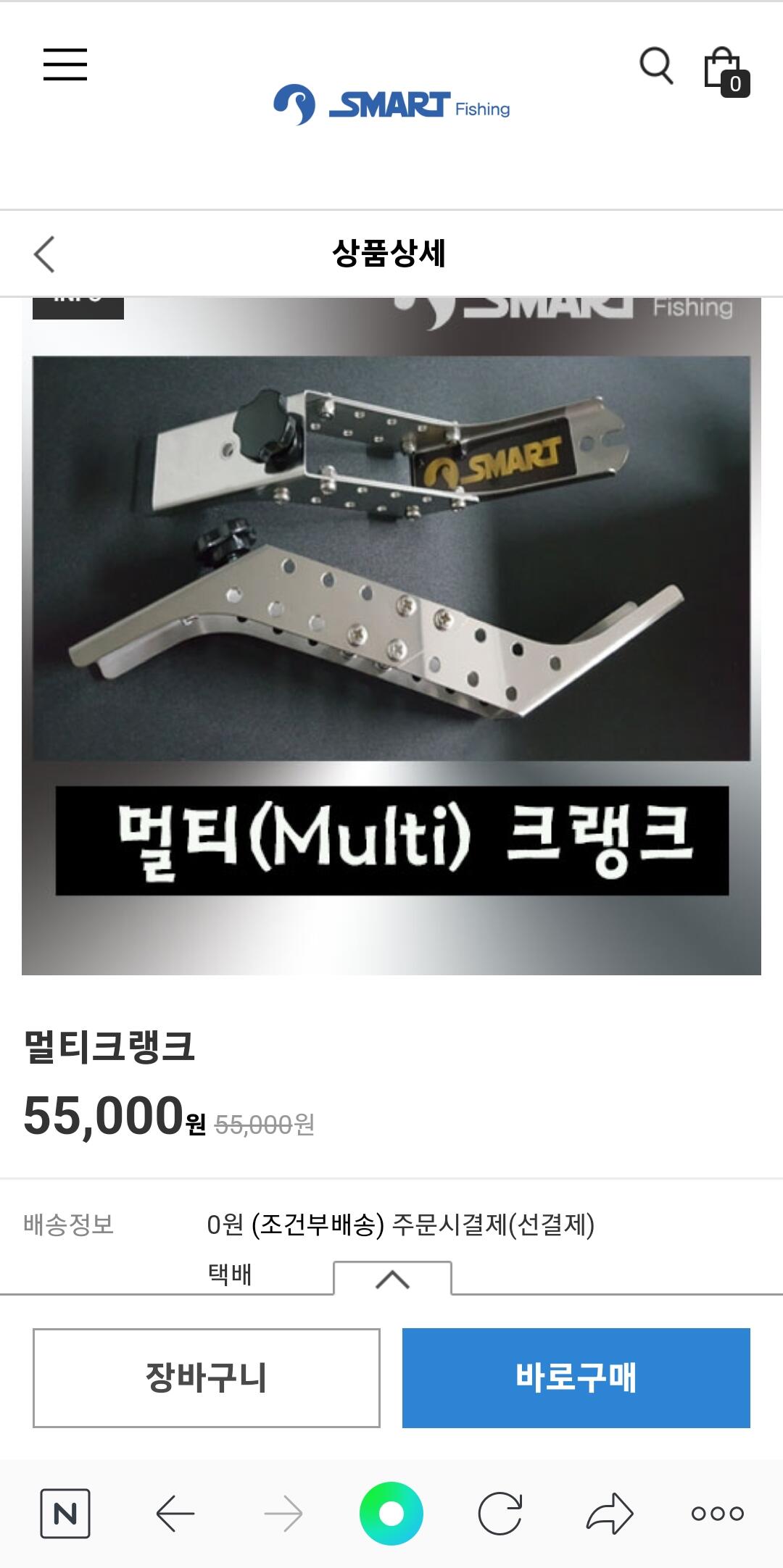The width and height of the screenshot is (783, 1568).
Task: Open the shopping cart bag
Action: pyautogui.click(x=726, y=71)
